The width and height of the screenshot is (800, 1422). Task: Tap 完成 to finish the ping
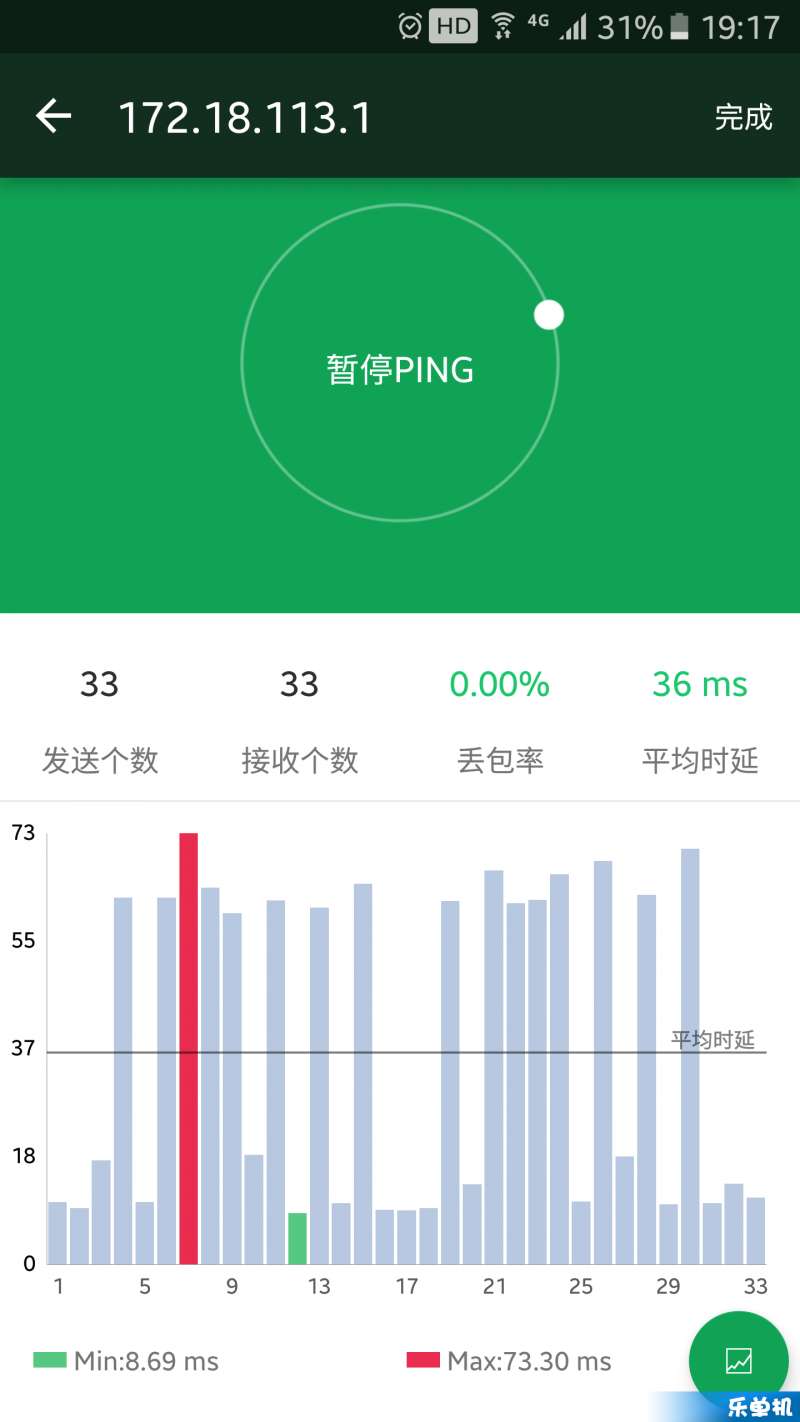pos(743,117)
